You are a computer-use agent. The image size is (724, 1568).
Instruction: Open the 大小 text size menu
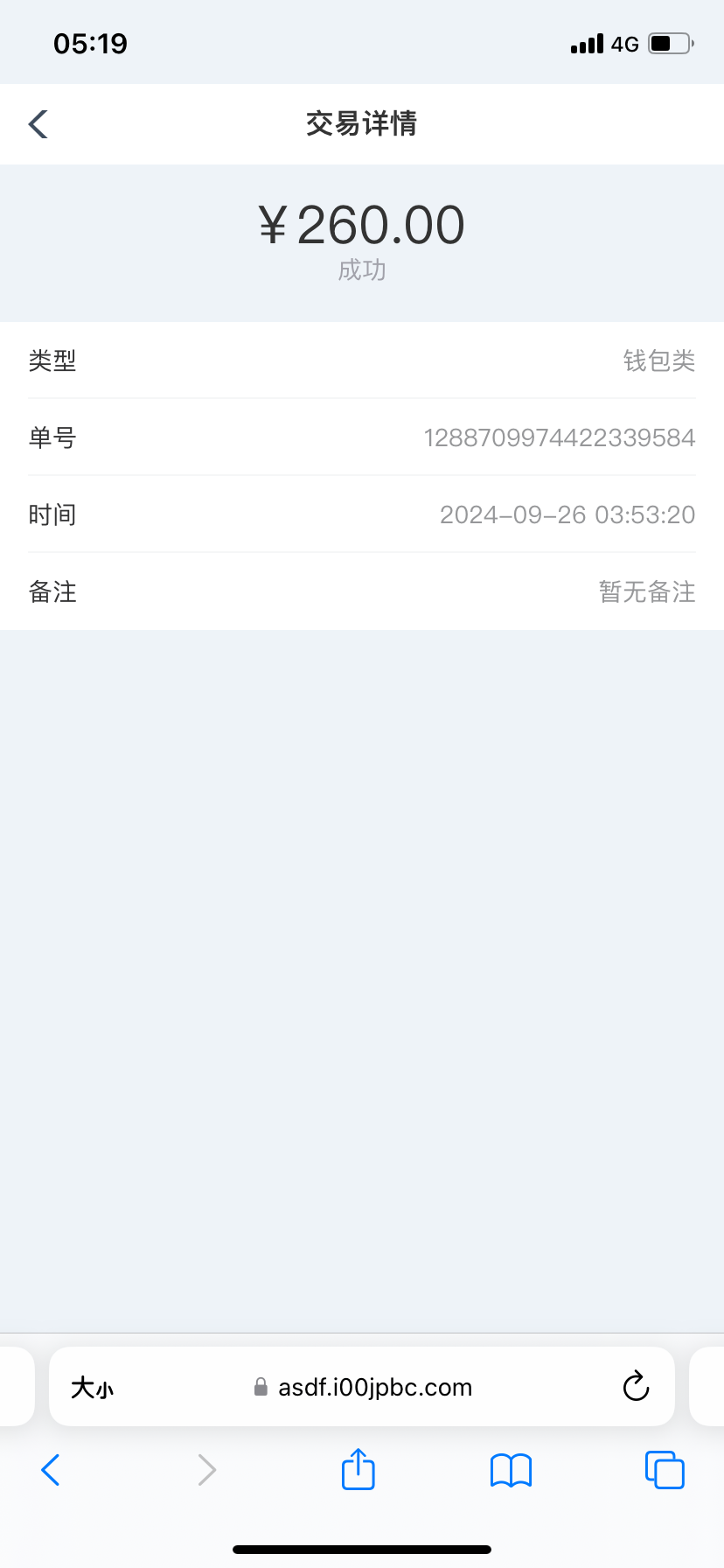[x=92, y=1386]
